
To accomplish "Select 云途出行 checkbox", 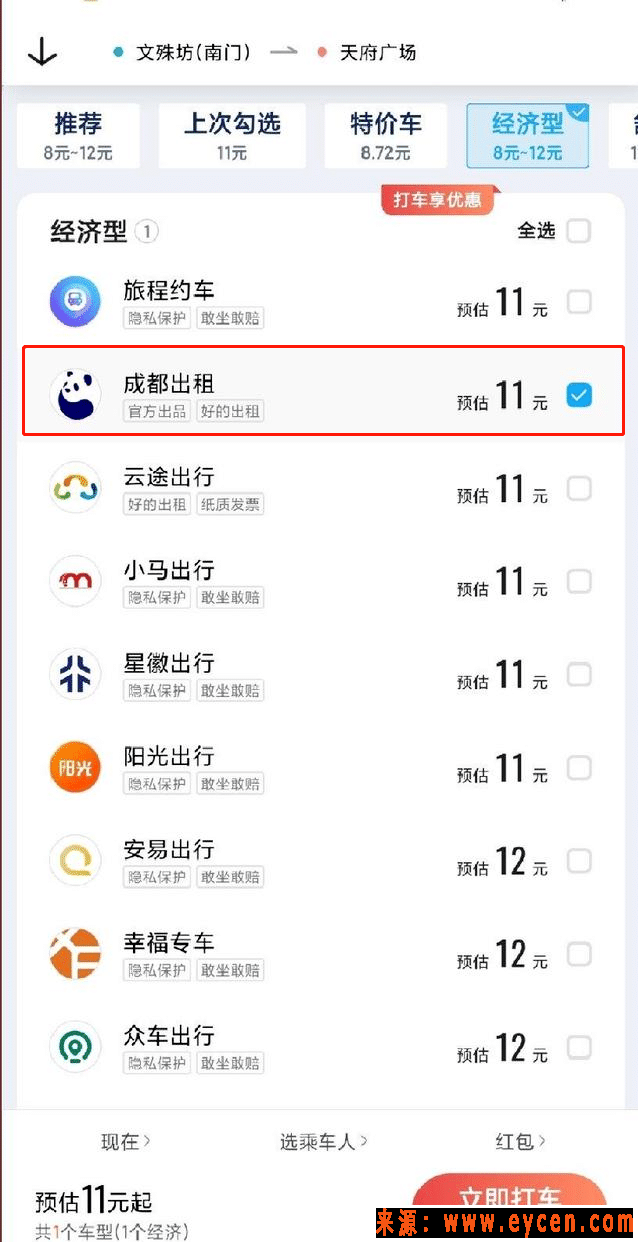I will tap(579, 488).
